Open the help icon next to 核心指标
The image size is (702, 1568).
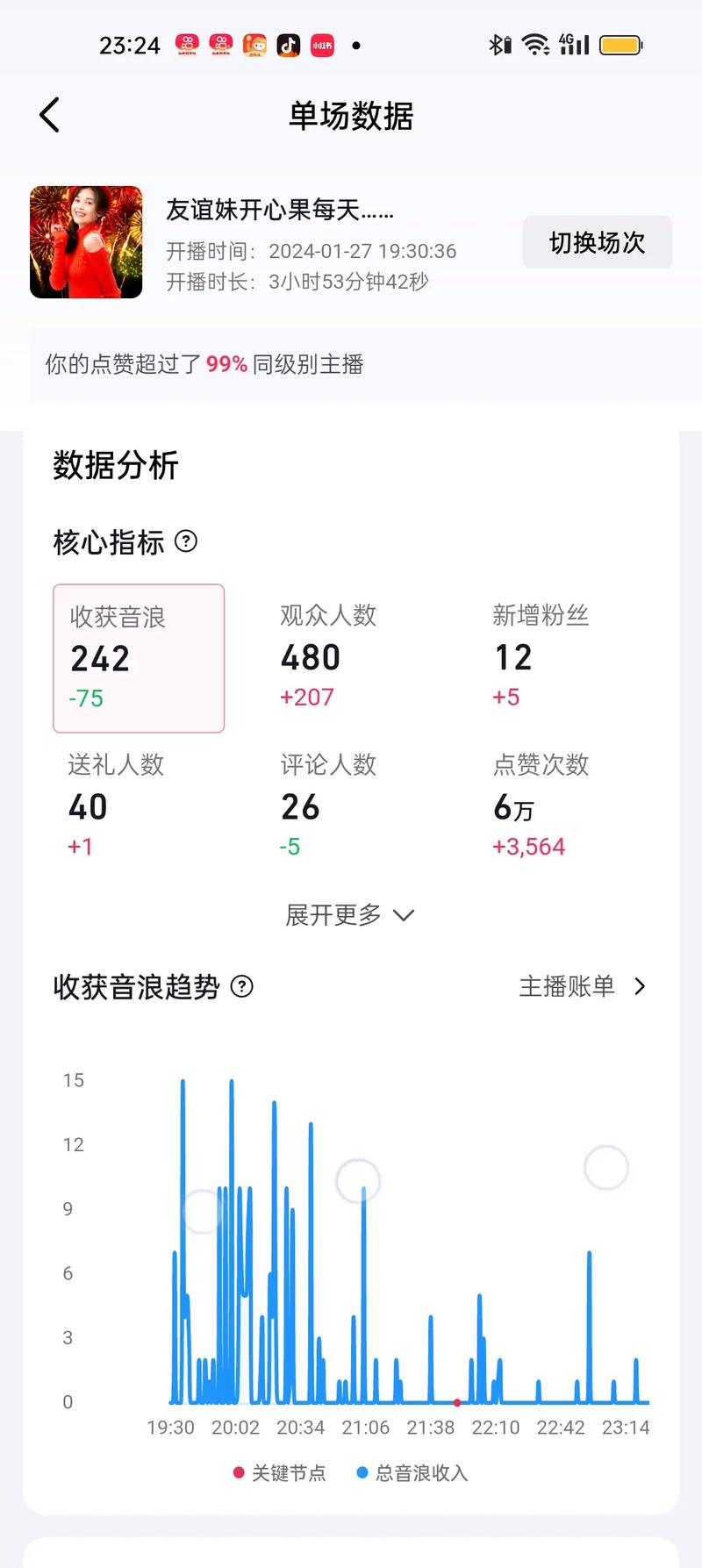click(186, 541)
